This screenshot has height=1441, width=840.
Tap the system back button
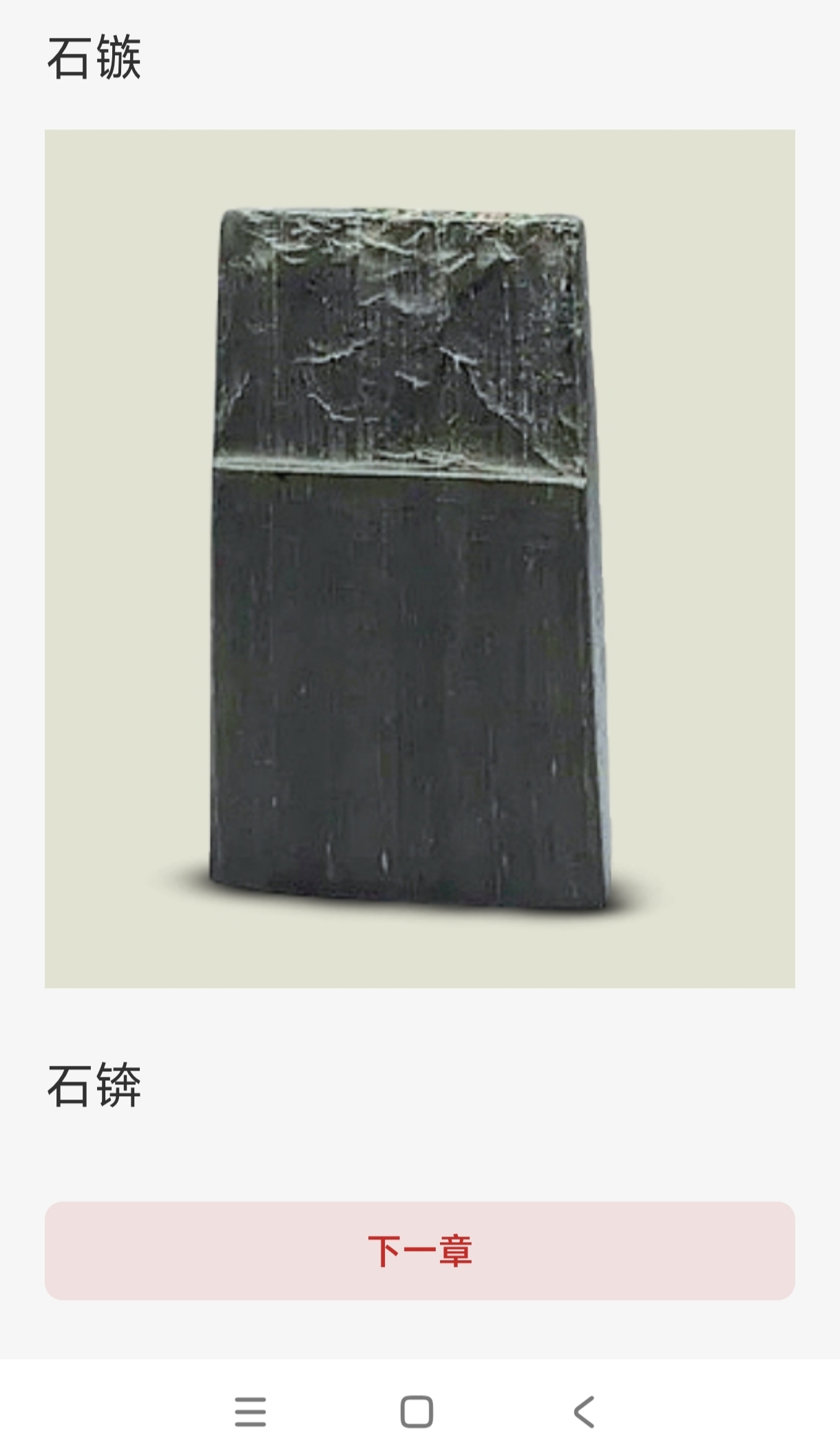coord(584,1411)
